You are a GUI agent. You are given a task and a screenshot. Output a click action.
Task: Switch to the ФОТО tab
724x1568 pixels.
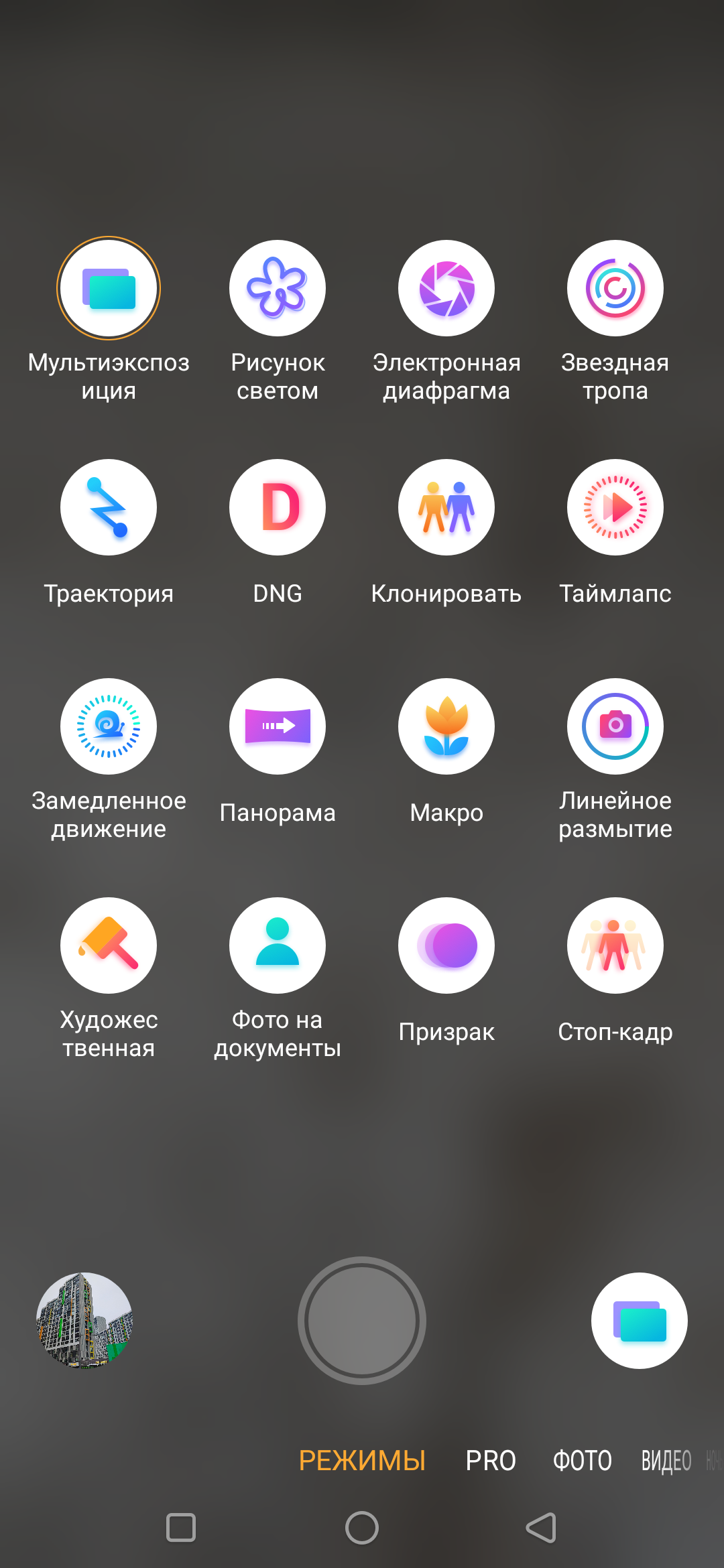[582, 1461]
